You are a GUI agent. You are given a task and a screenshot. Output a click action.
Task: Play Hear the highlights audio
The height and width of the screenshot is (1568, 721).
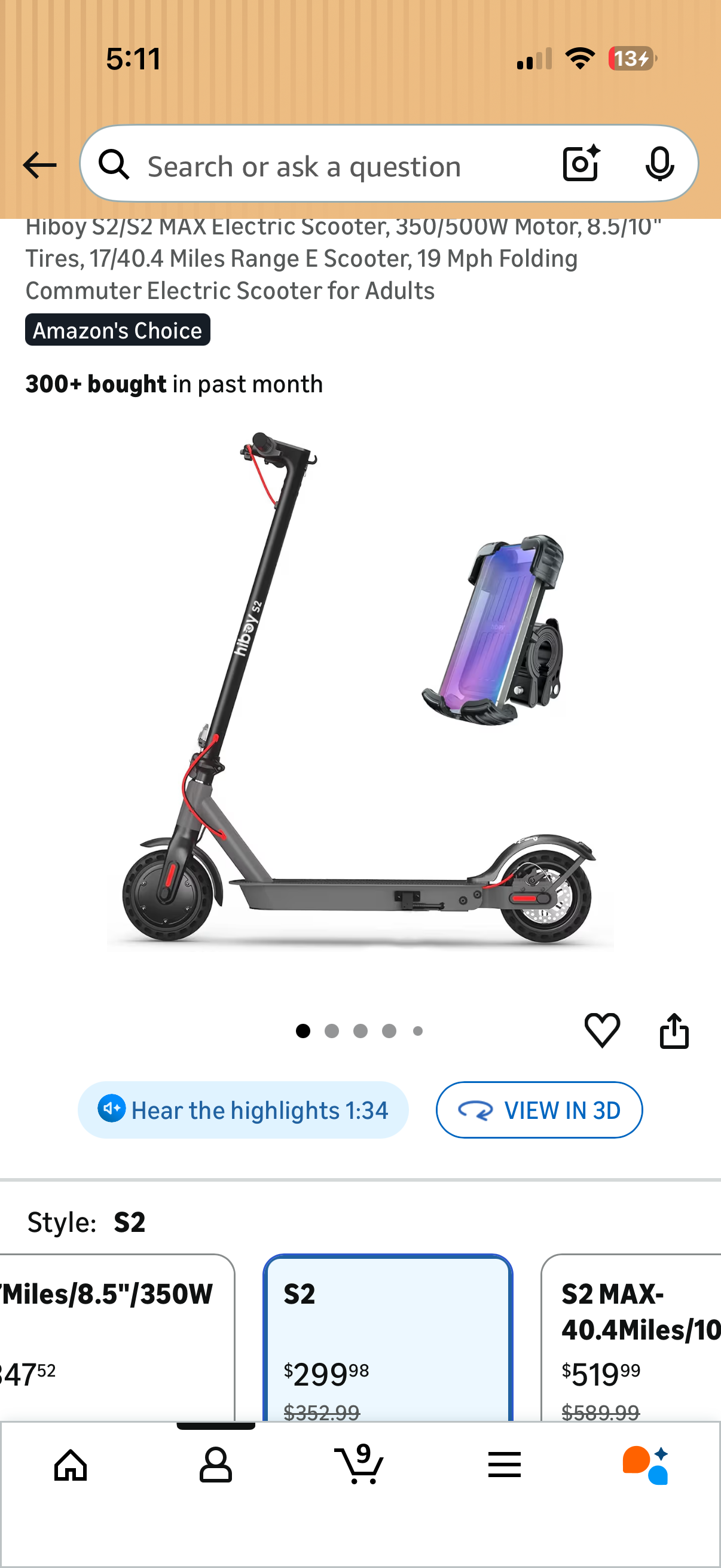(x=243, y=1111)
